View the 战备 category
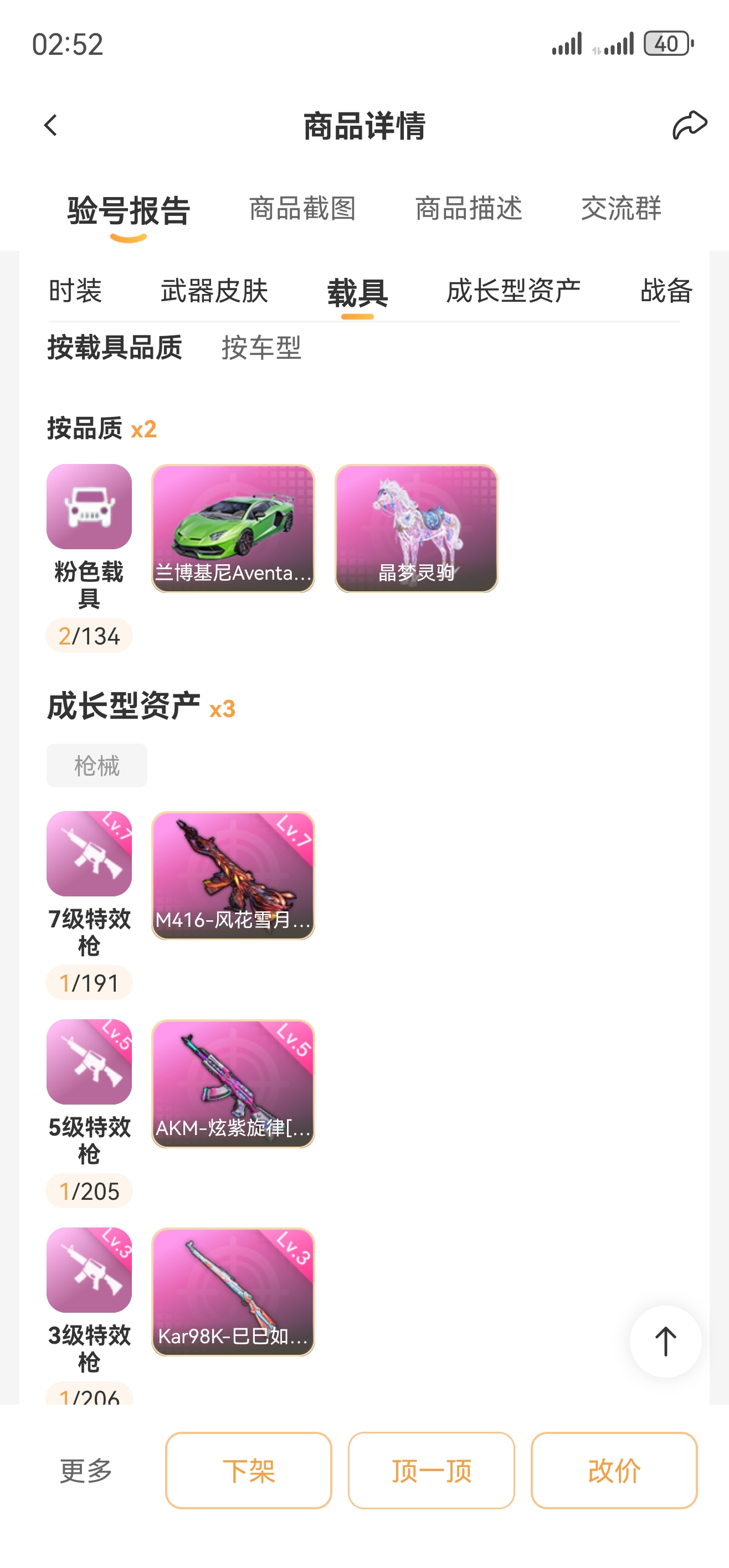The image size is (729, 1568). (666, 290)
